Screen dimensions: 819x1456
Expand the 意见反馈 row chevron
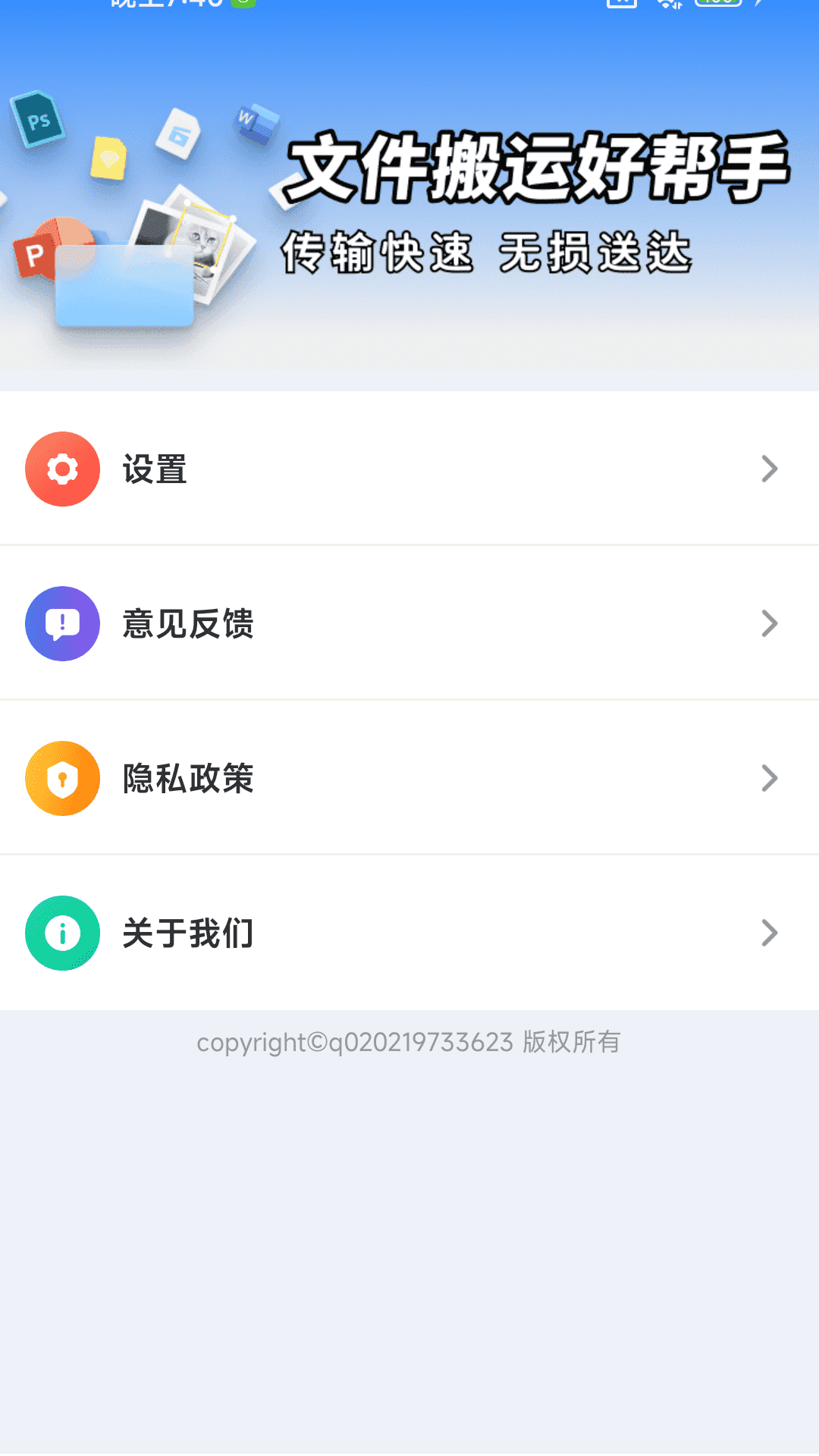coord(769,623)
